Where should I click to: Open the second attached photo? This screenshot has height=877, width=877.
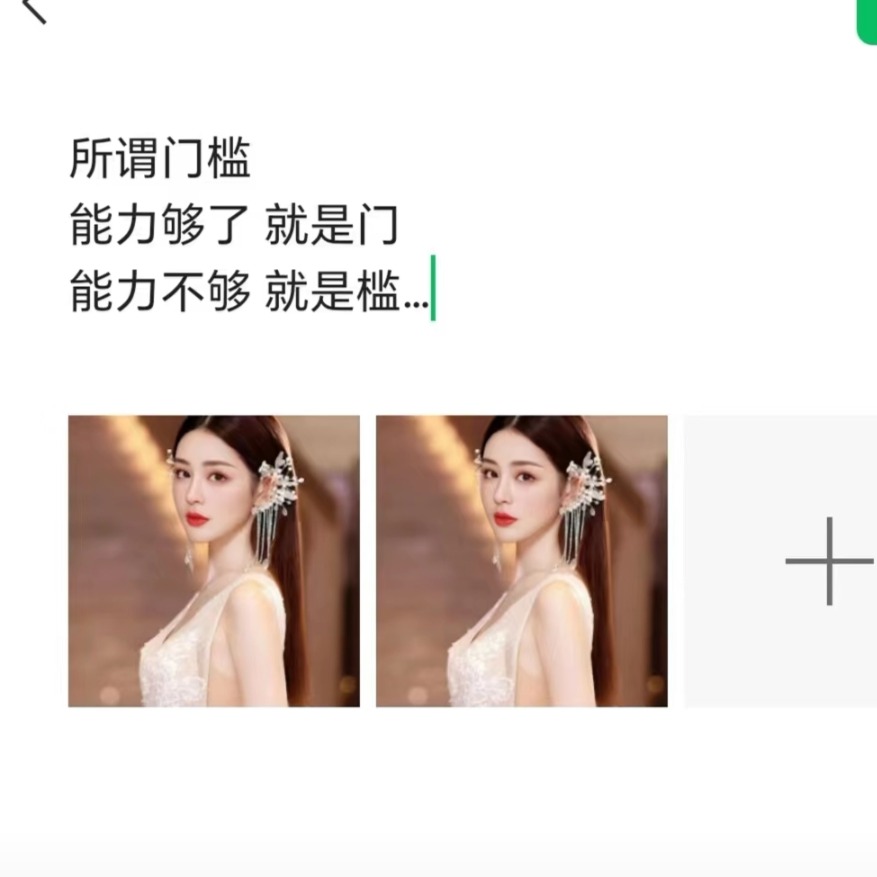tap(521, 561)
